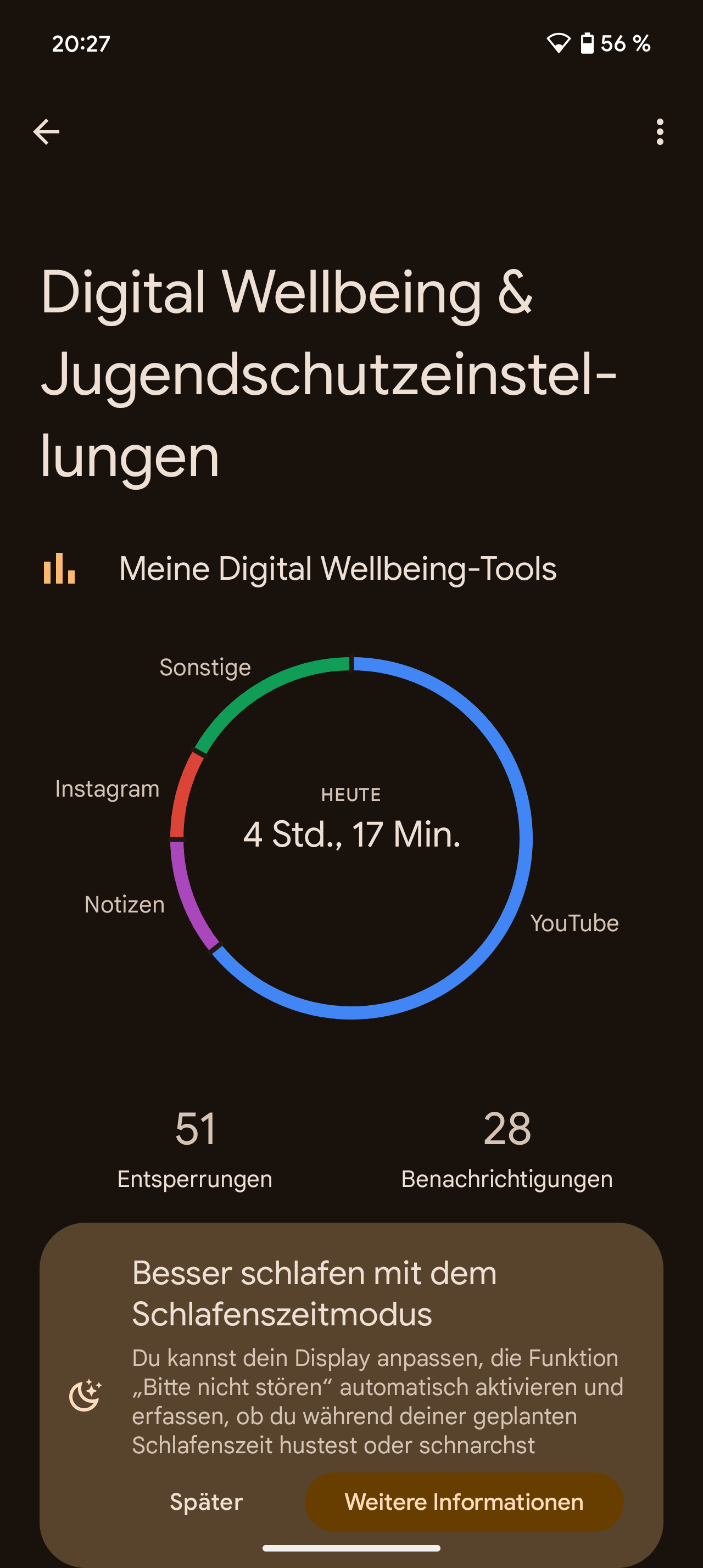Go back with the arrow icon
Viewport: 703px width, 1568px height.
(46, 132)
